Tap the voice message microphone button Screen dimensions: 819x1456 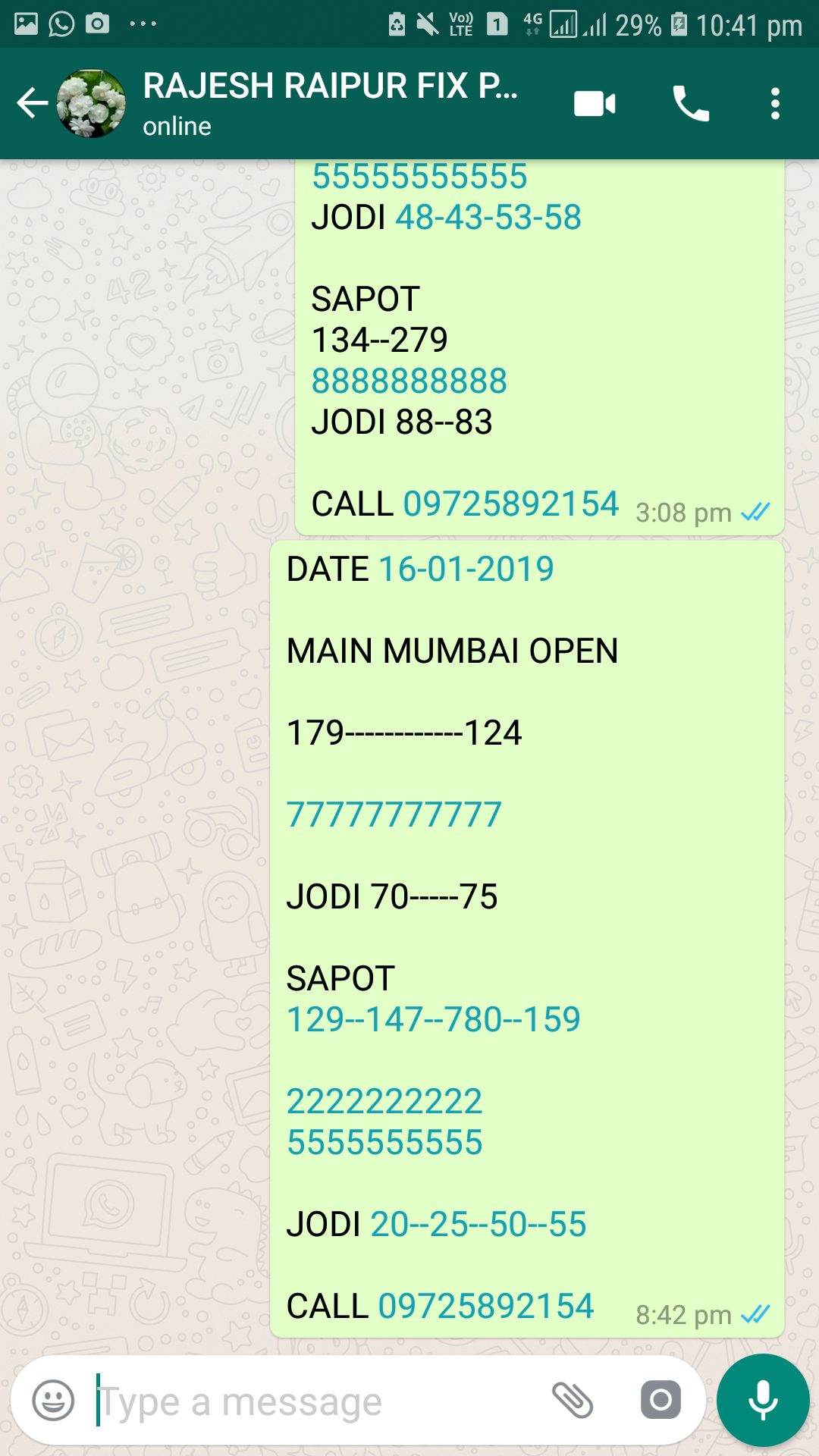pyautogui.click(x=763, y=1401)
